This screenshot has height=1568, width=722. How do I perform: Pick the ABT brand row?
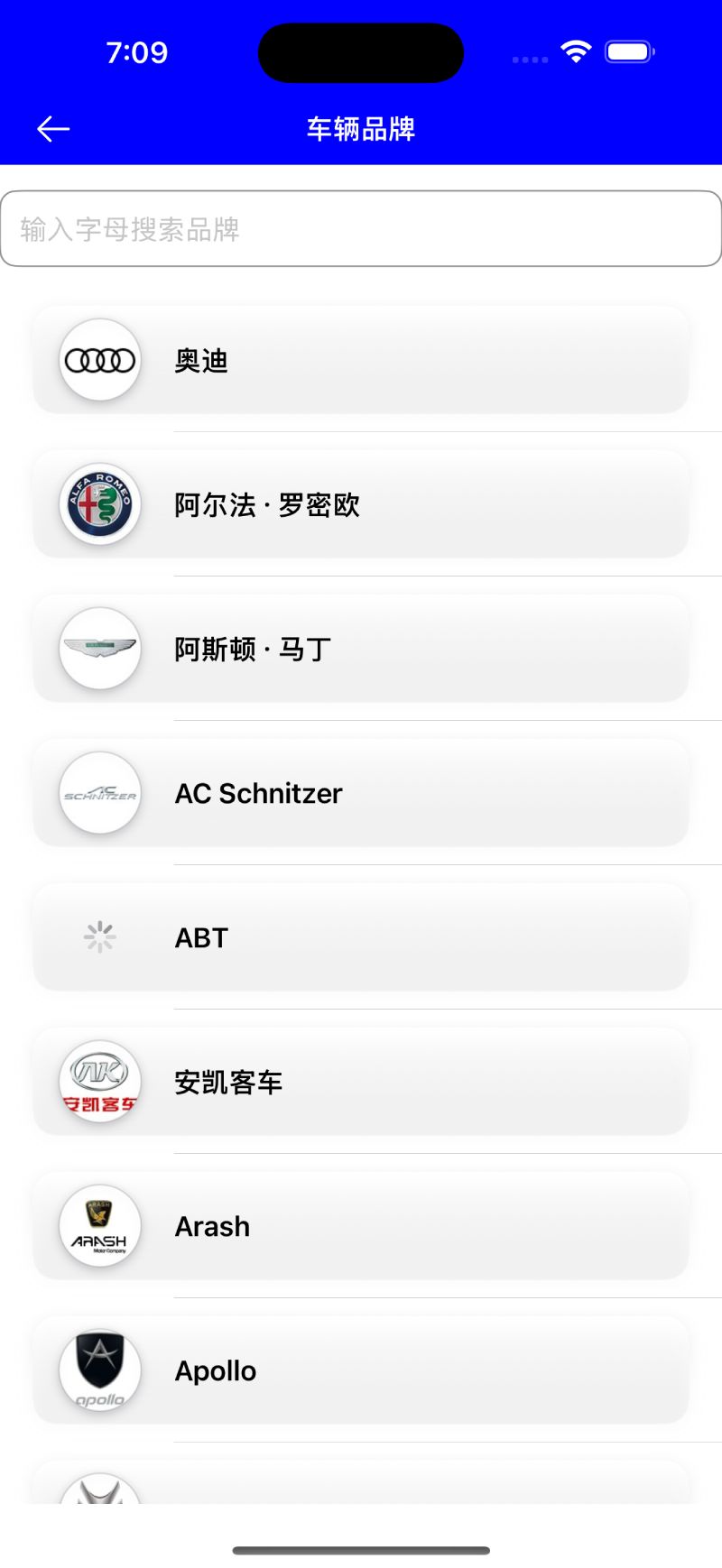tap(361, 937)
